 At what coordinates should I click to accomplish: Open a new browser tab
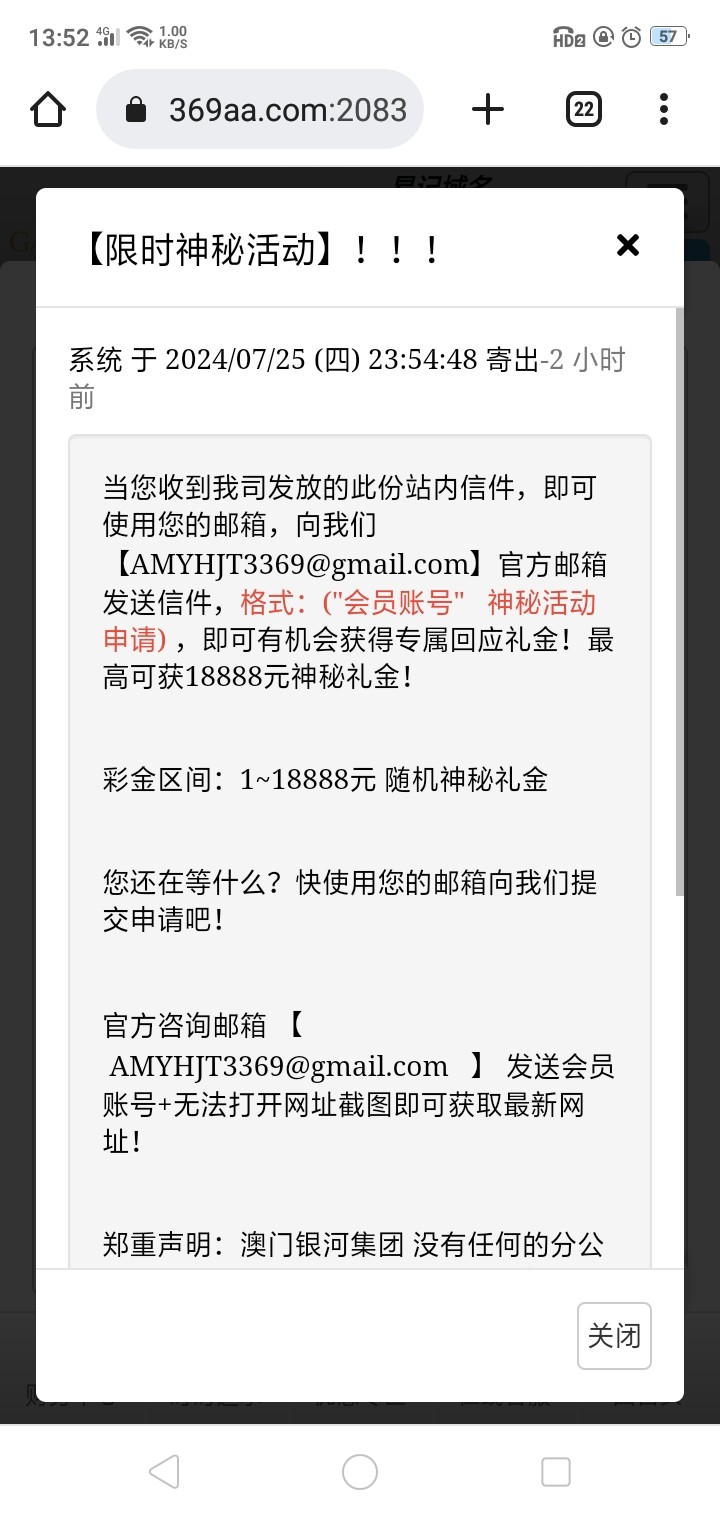point(487,109)
